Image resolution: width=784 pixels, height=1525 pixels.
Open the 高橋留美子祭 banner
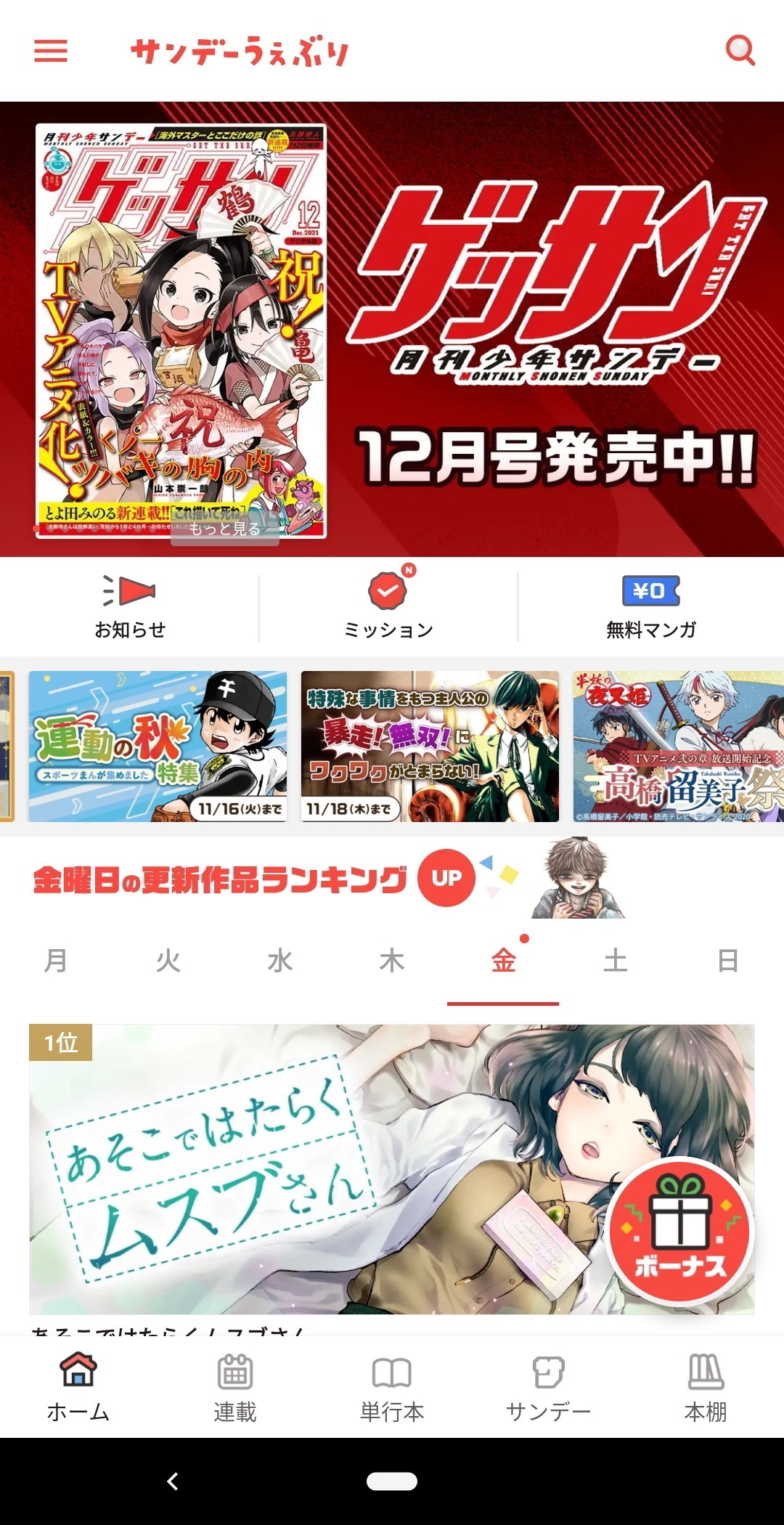(x=679, y=747)
